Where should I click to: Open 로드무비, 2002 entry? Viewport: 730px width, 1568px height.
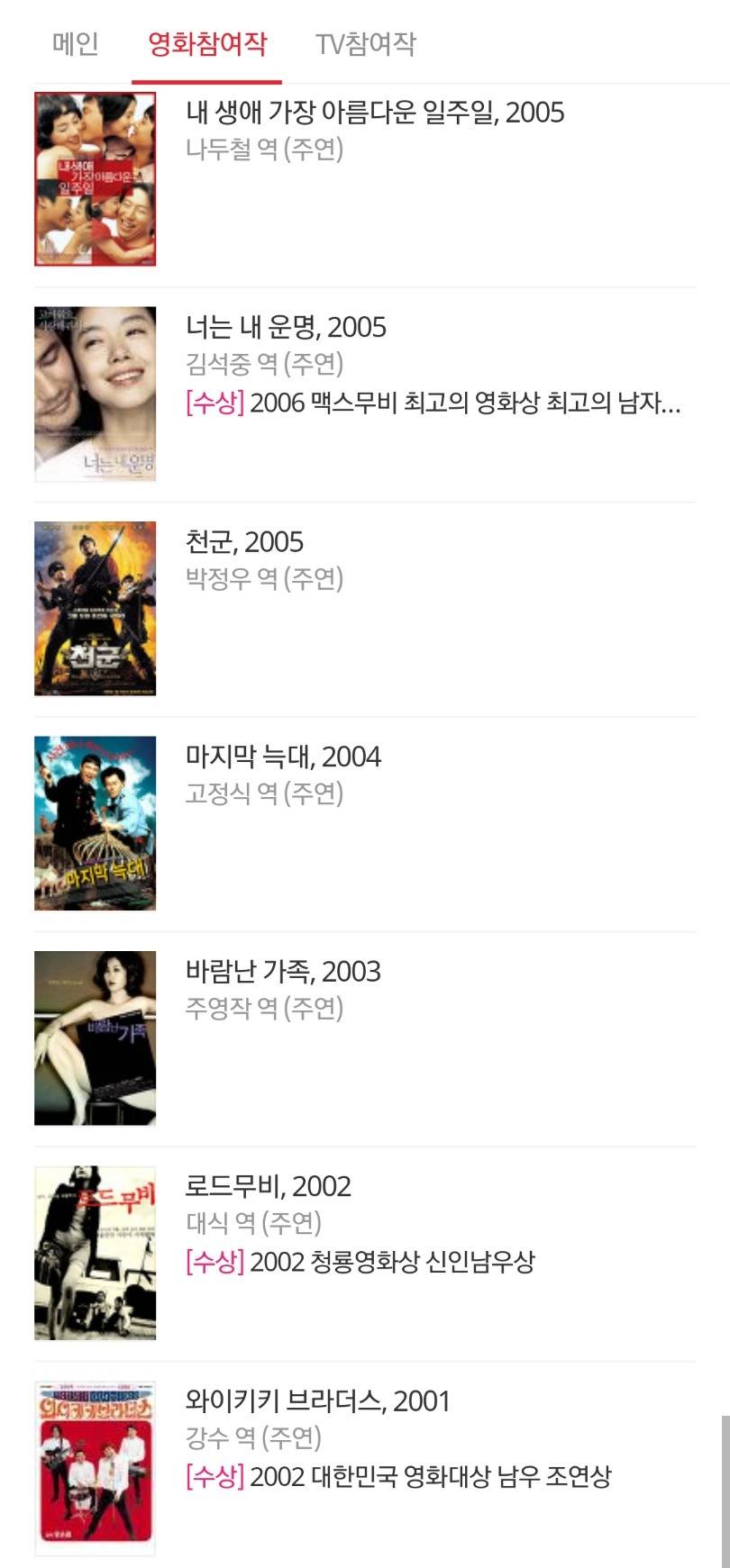click(268, 1186)
